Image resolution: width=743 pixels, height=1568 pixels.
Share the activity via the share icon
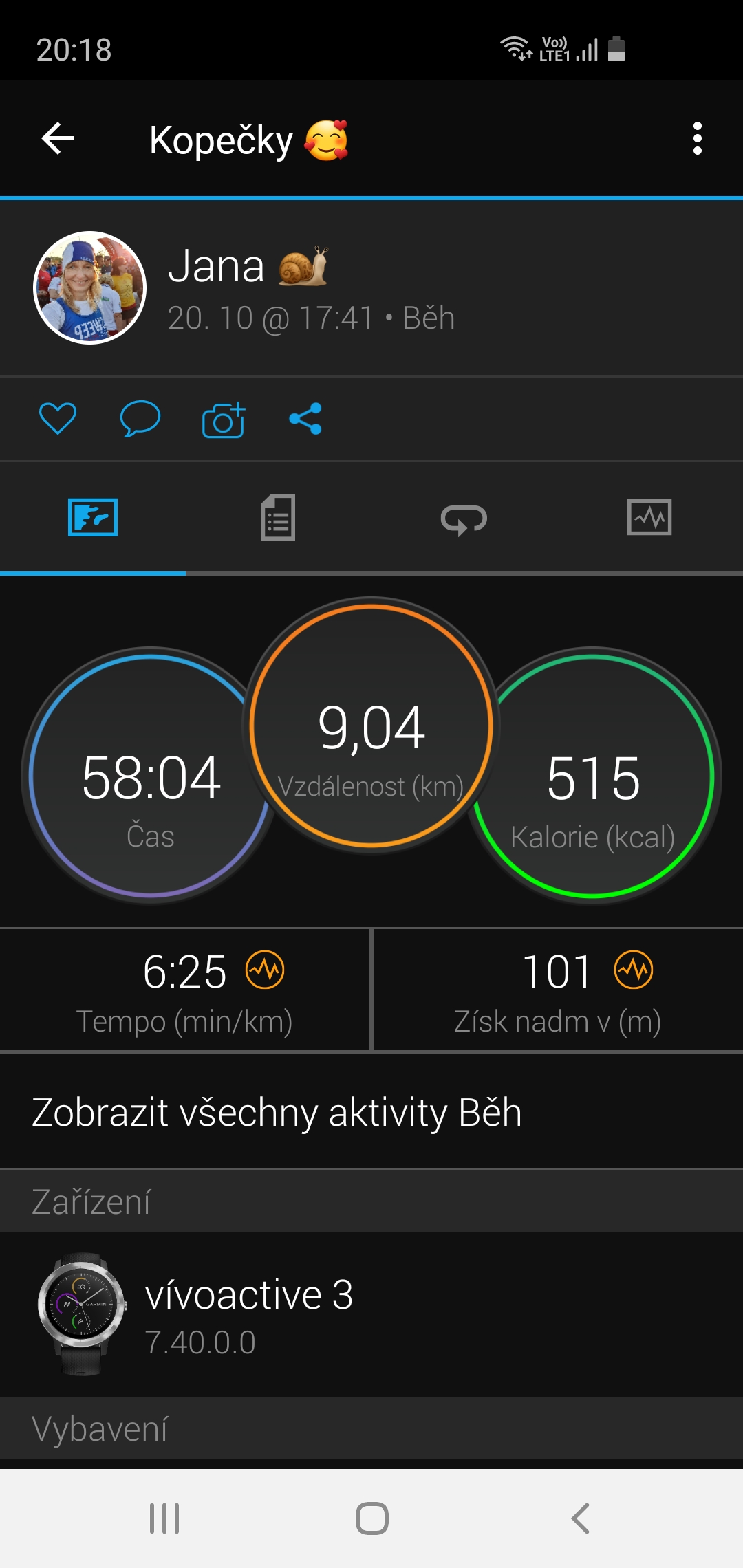point(305,419)
